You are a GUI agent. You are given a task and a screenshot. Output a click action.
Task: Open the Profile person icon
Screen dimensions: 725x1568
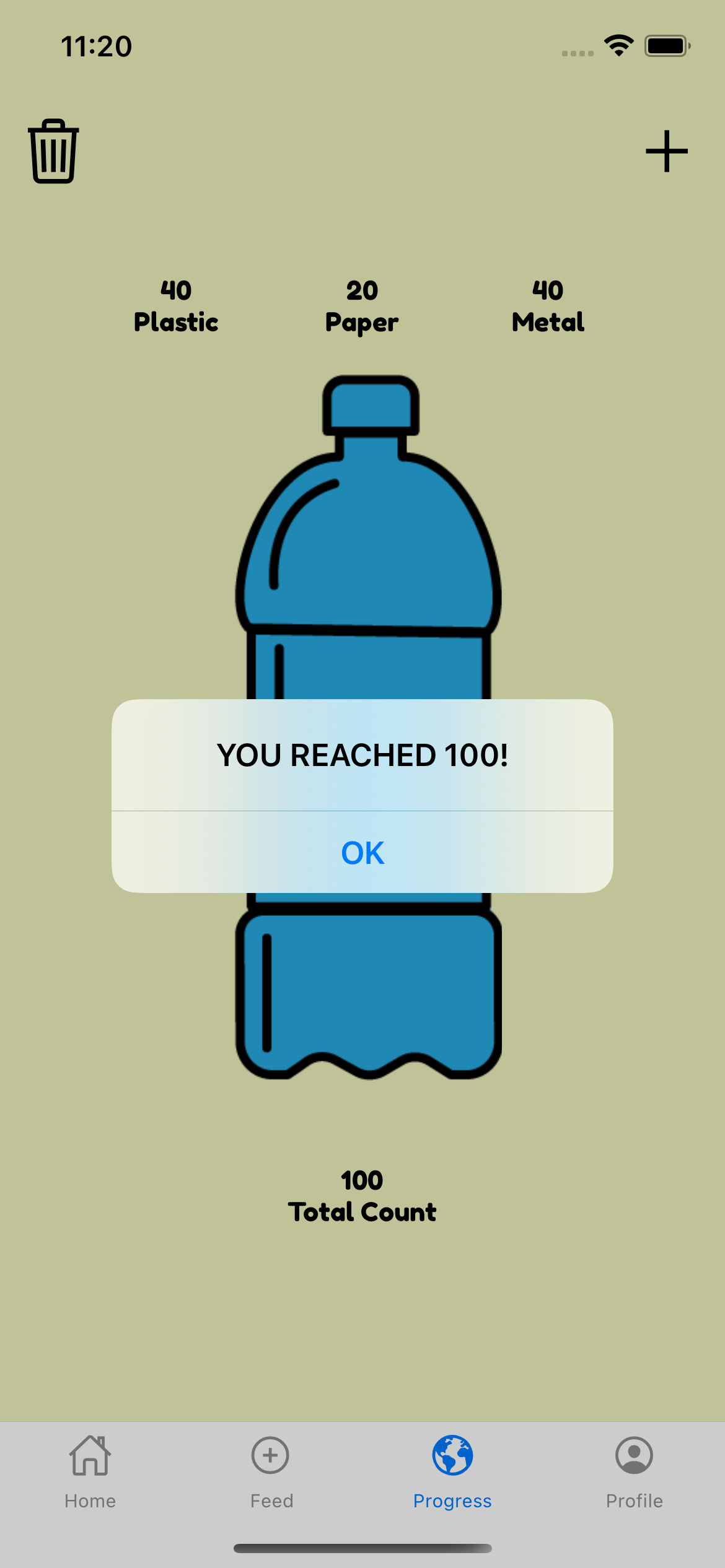(x=635, y=1456)
